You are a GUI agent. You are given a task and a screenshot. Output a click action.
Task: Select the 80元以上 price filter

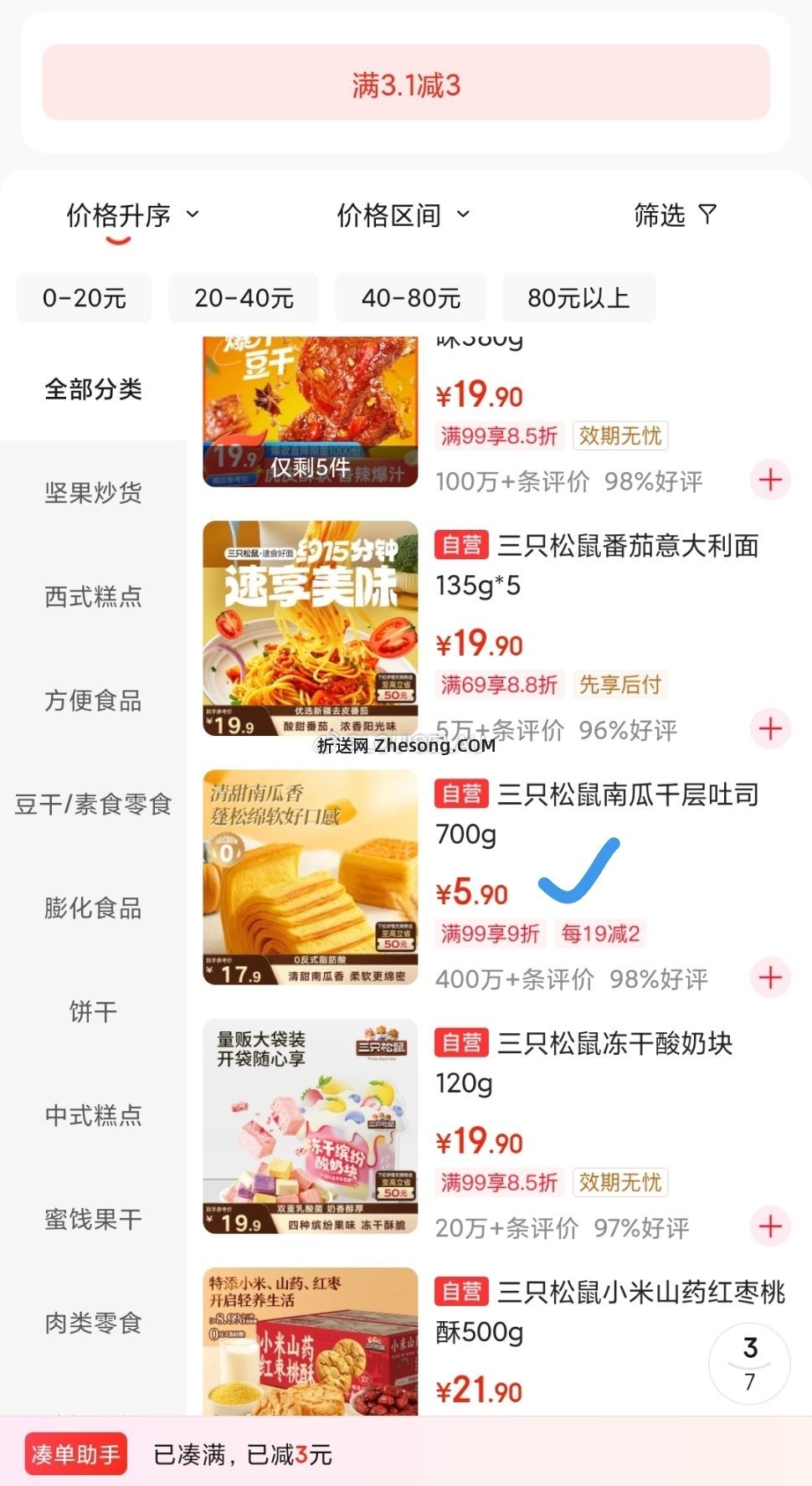[578, 298]
